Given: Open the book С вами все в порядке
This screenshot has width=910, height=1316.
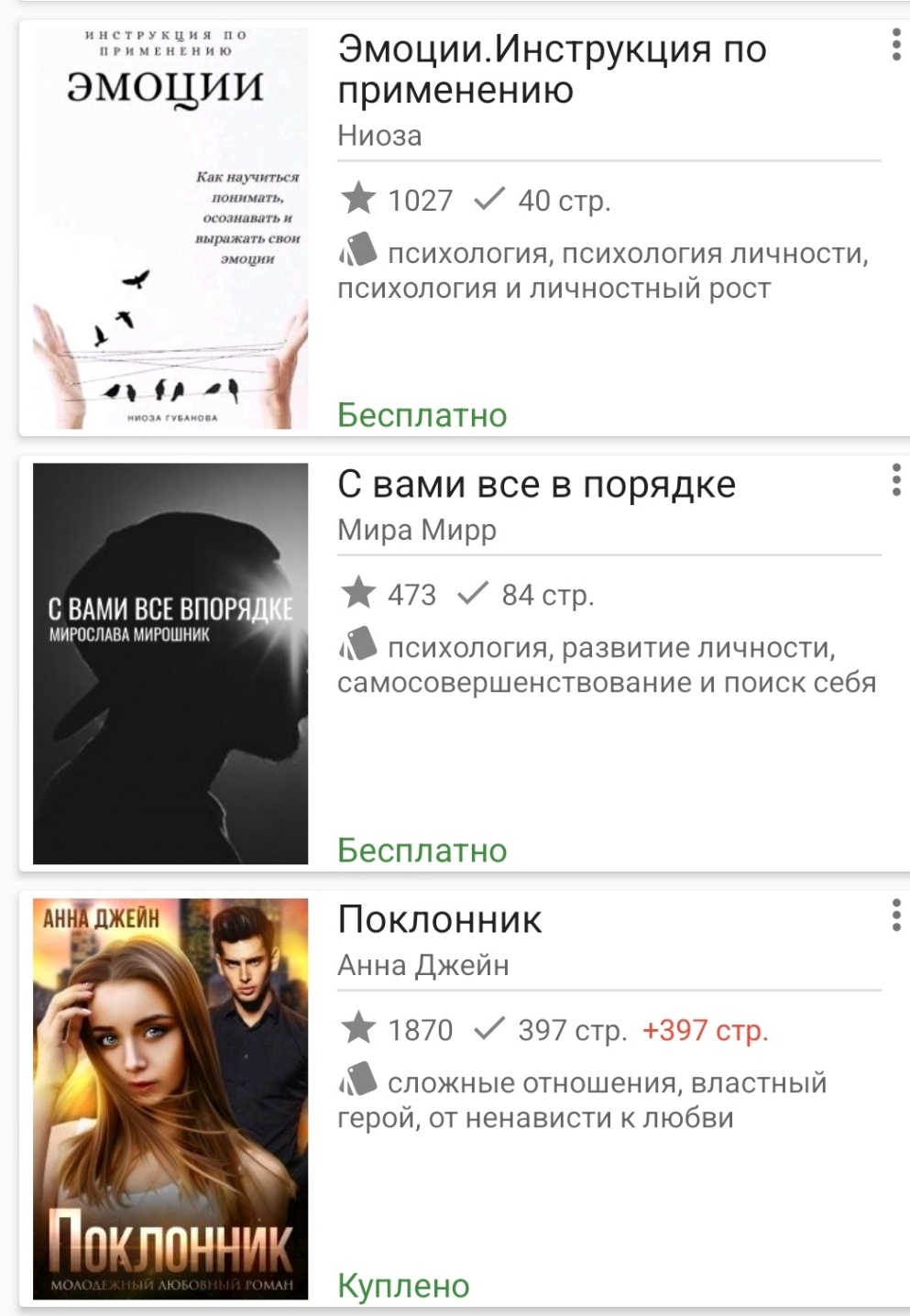Looking at the screenshot, I should 536,485.
